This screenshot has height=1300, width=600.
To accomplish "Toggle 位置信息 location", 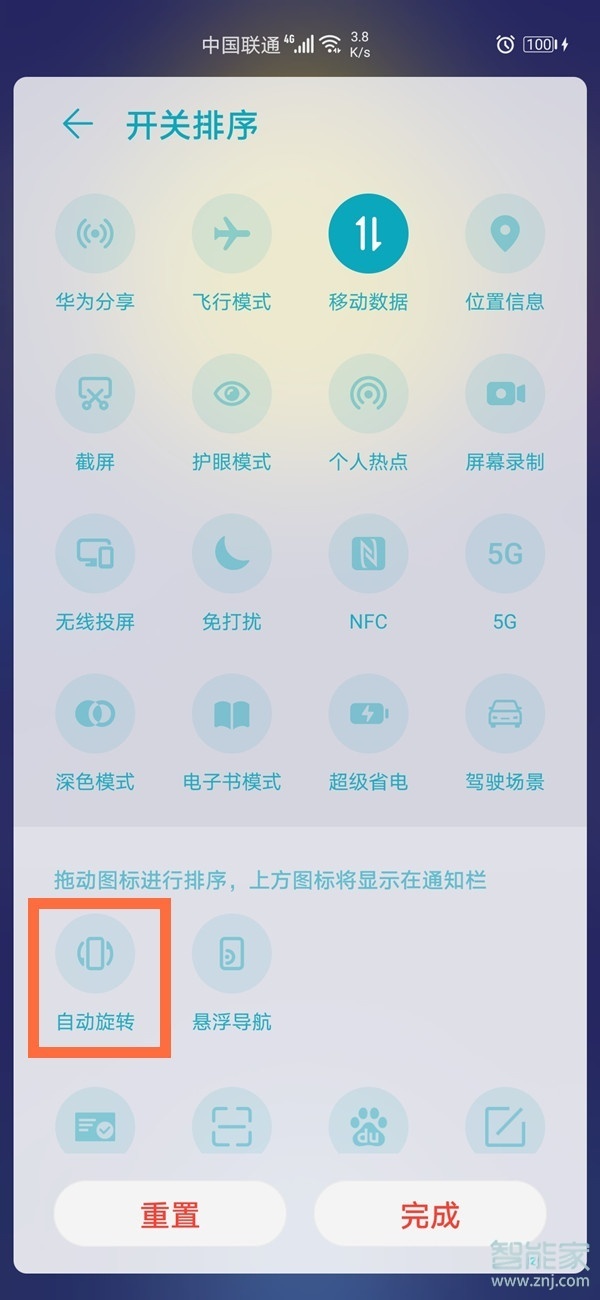I will tap(505, 234).
